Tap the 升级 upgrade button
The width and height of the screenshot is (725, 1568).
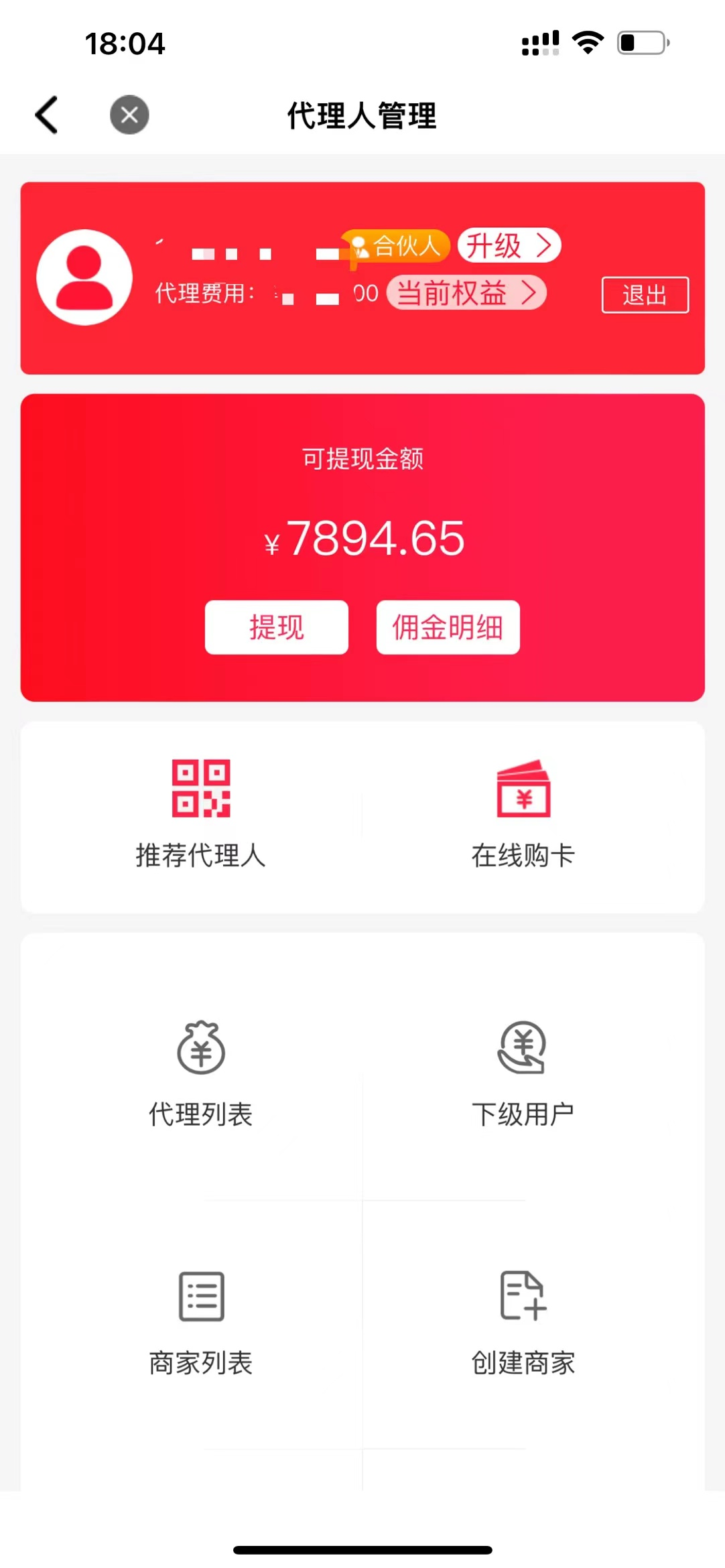pos(509,245)
